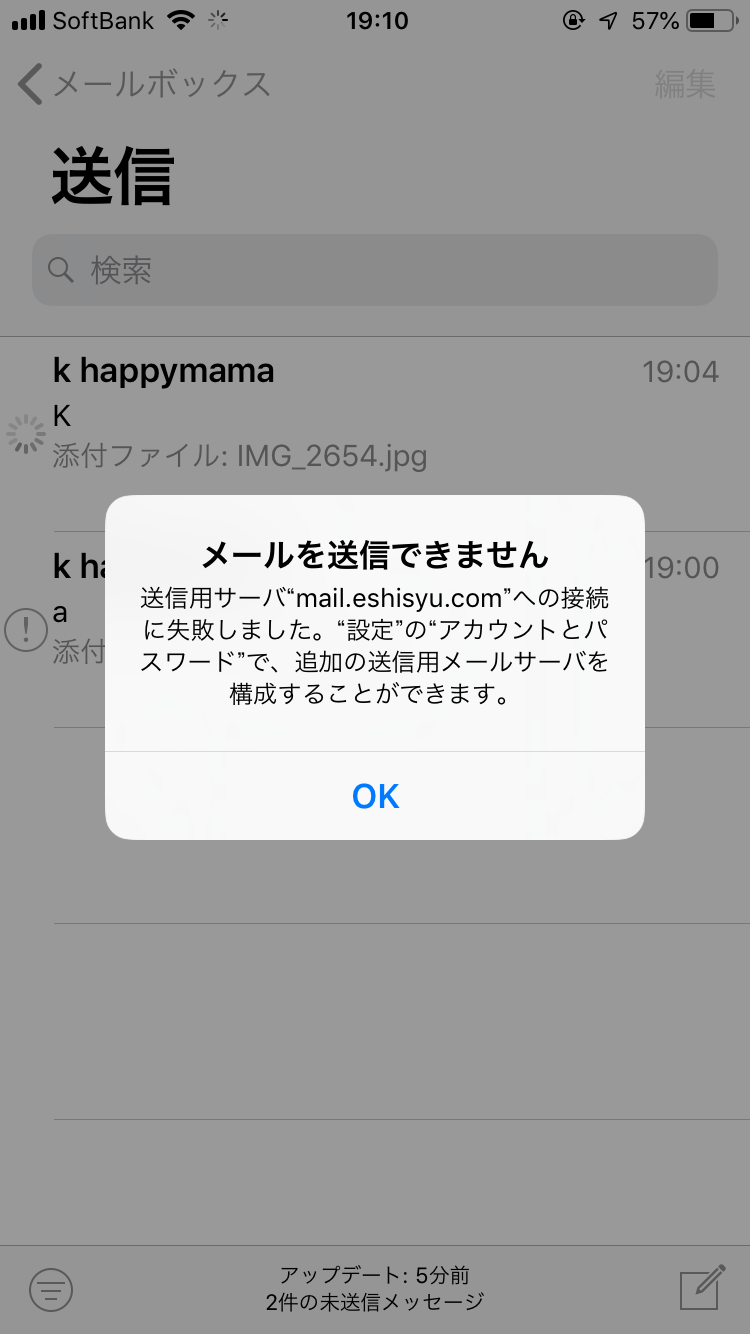Dismiss the mail error with OK
Image resolution: width=750 pixels, height=1334 pixels.
tap(375, 795)
